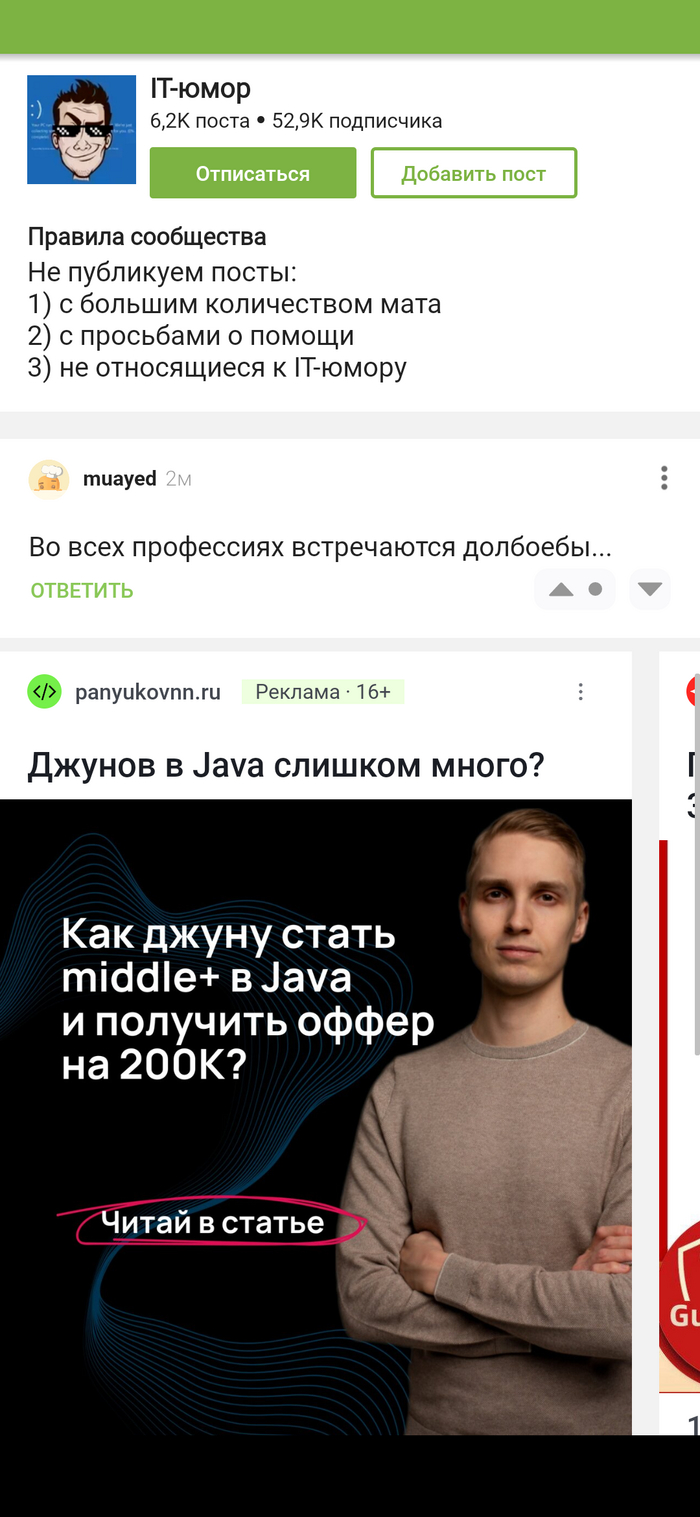Tap the Отписаться button
700x1517 pixels.
(x=253, y=173)
